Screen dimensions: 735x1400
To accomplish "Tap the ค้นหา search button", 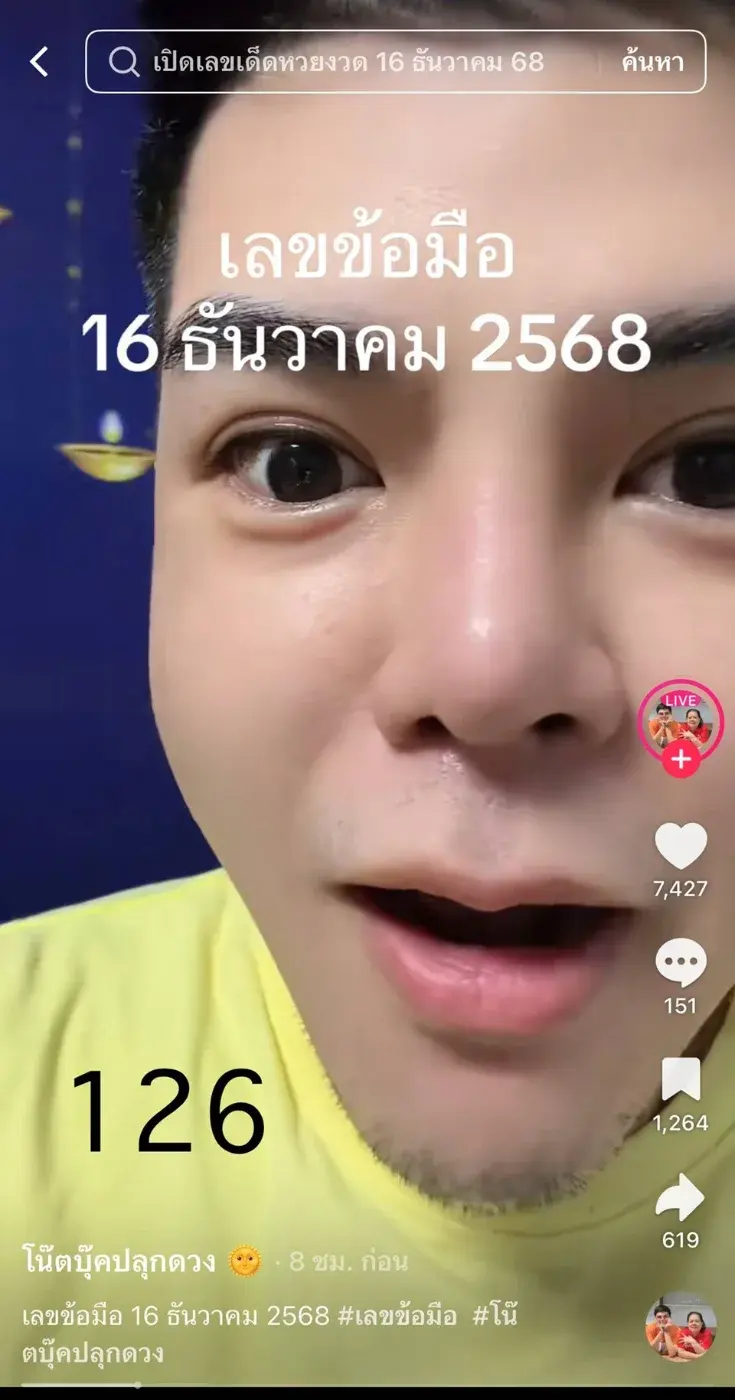I will [652, 62].
